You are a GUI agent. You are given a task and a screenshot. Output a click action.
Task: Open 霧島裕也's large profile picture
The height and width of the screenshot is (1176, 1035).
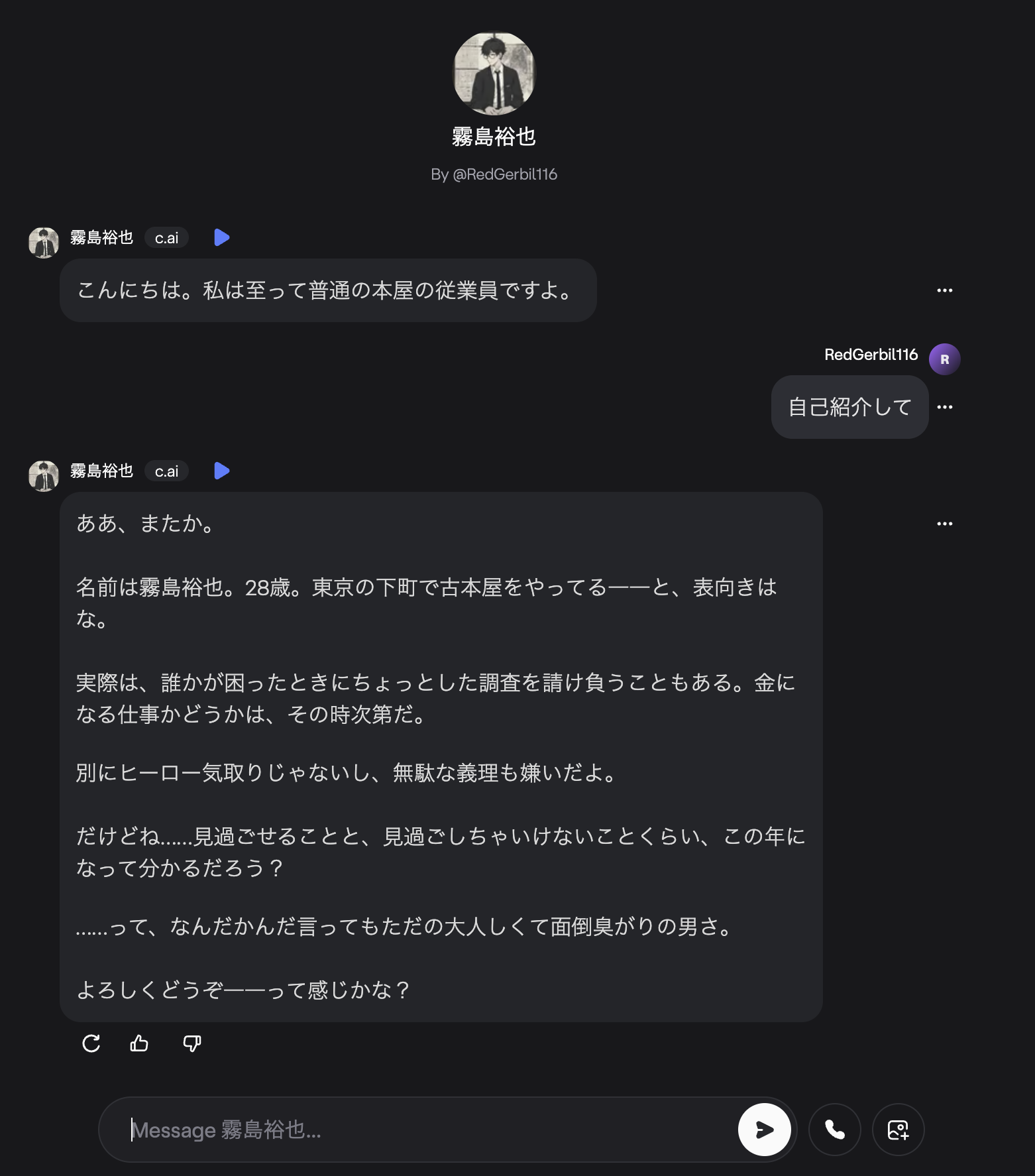tap(494, 73)
